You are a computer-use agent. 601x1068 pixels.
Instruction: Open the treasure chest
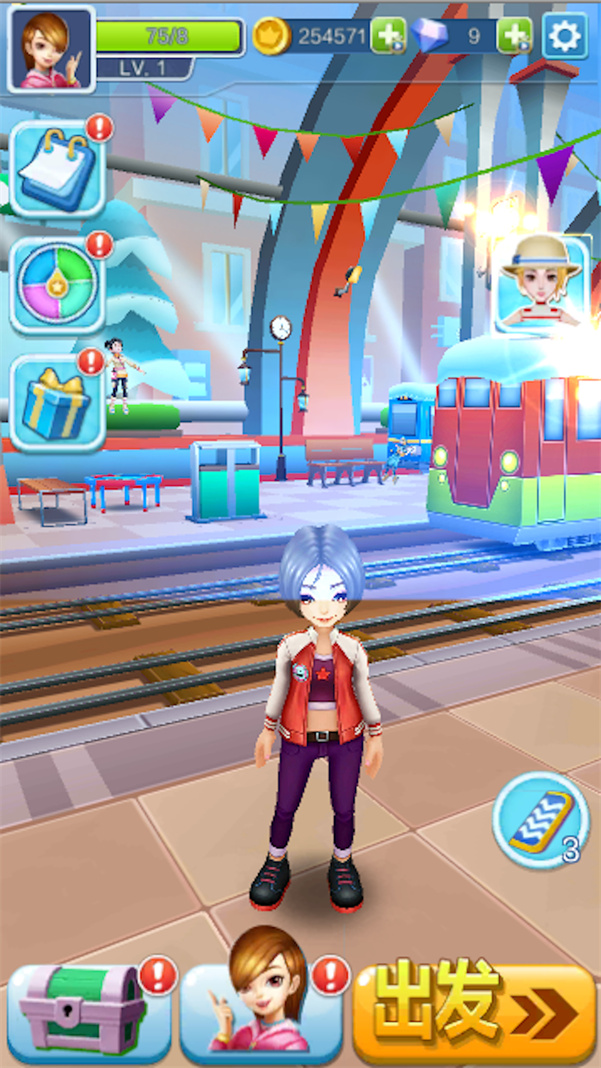[x=85, y=1010]
